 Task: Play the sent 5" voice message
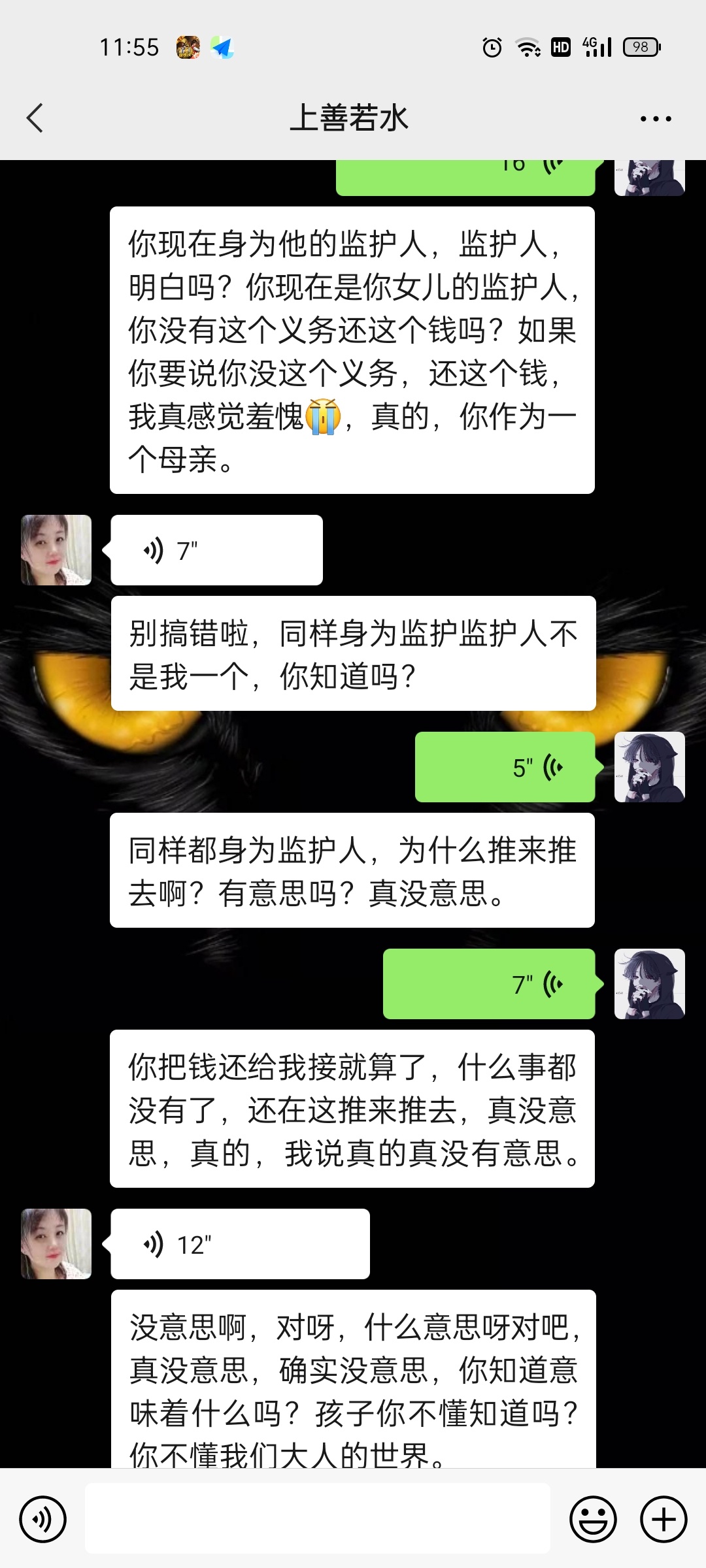coord(505,767)
